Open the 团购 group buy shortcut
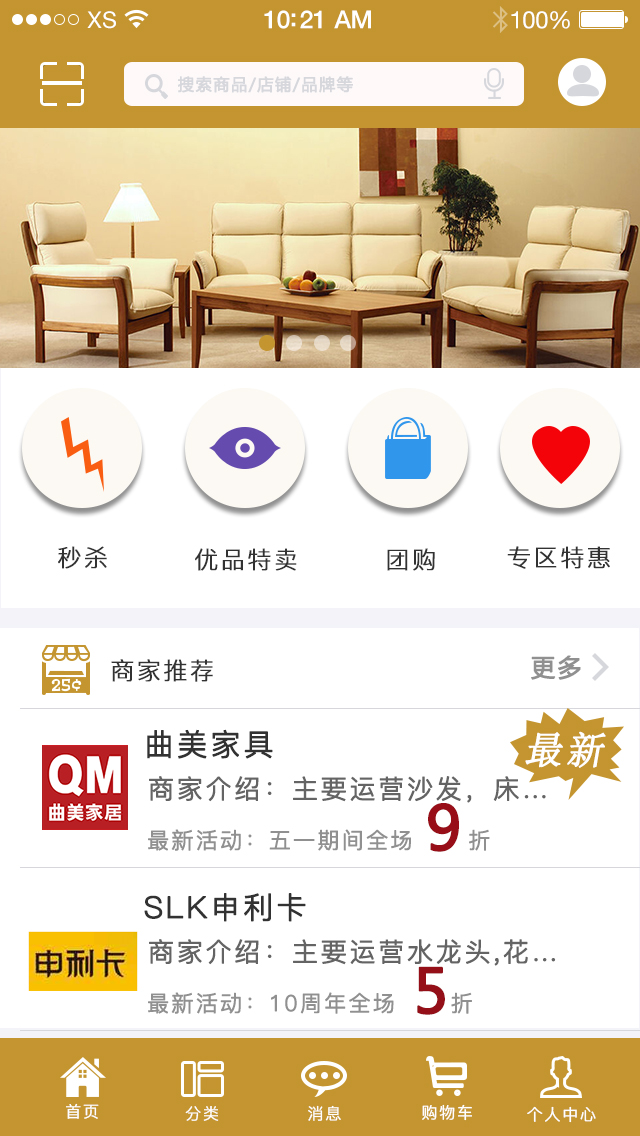Screen dimensions: 640x1136 click(x=408, y=450)
